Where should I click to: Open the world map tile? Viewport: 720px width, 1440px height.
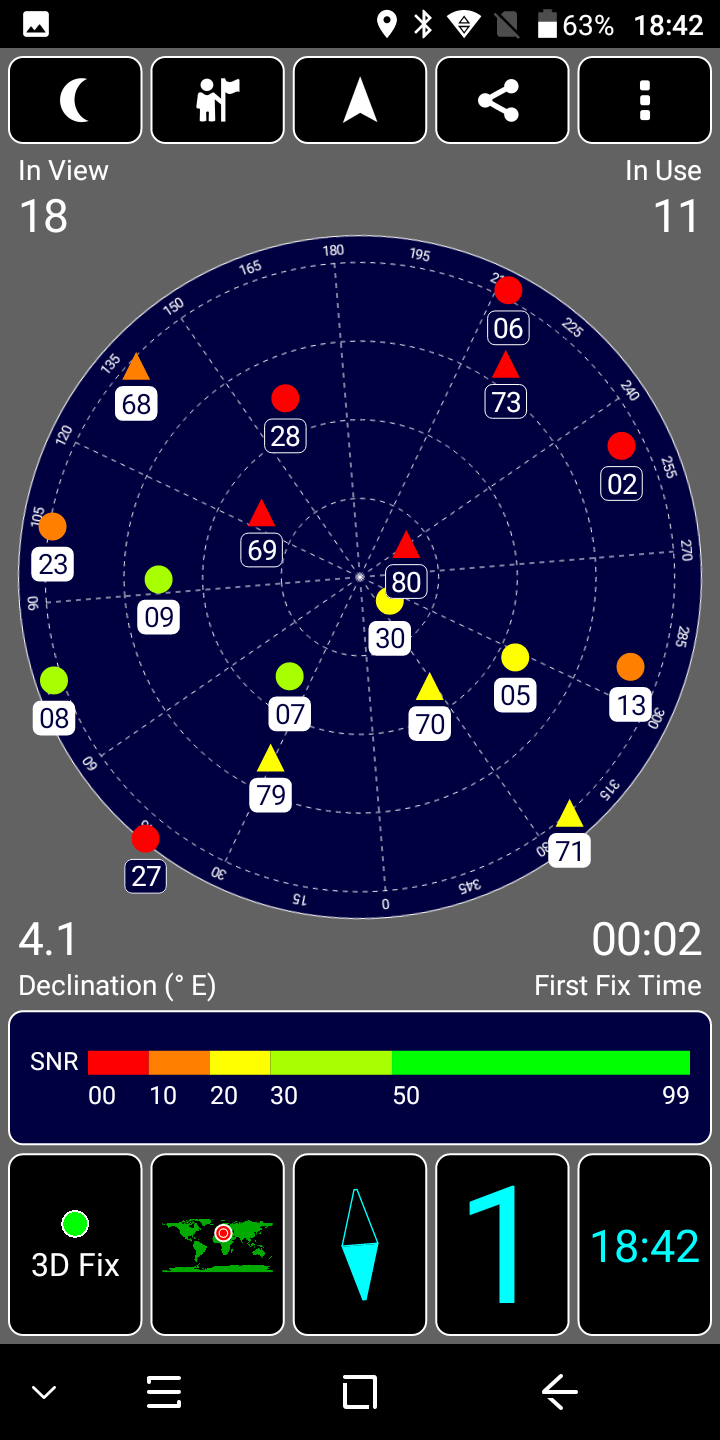click(218, 1245)
